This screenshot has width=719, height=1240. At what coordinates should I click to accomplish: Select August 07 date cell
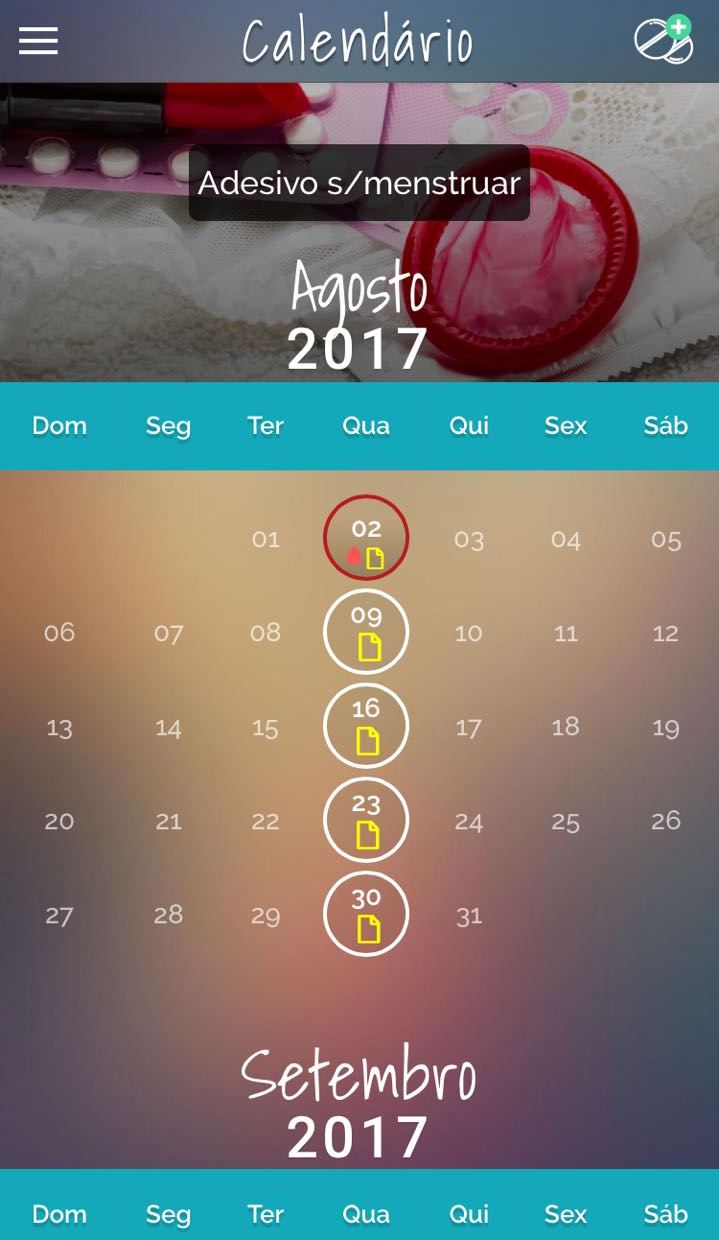coord(168,633)
